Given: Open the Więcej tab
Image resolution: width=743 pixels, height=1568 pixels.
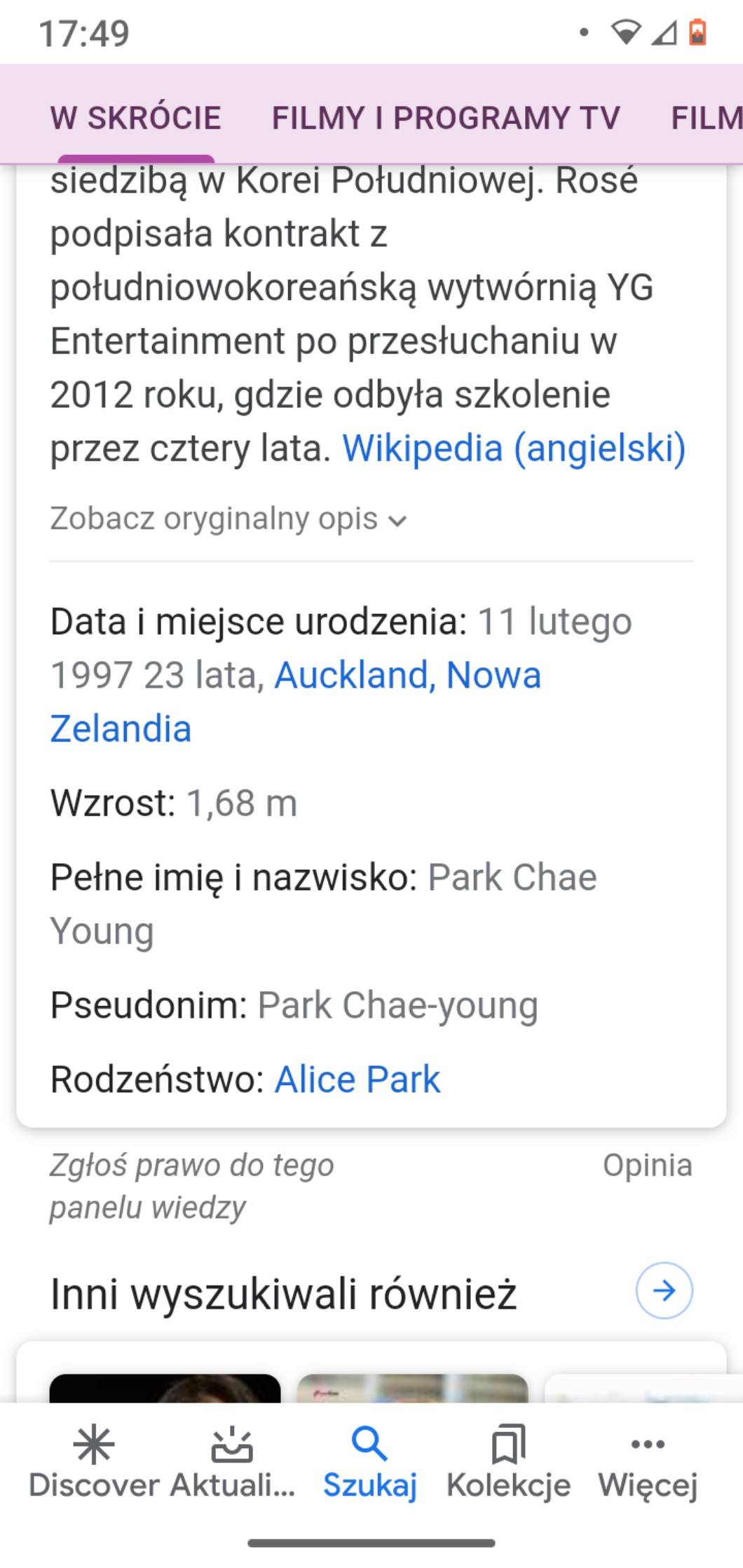Looking at the screenshot, I should [x=648, y=1463].
